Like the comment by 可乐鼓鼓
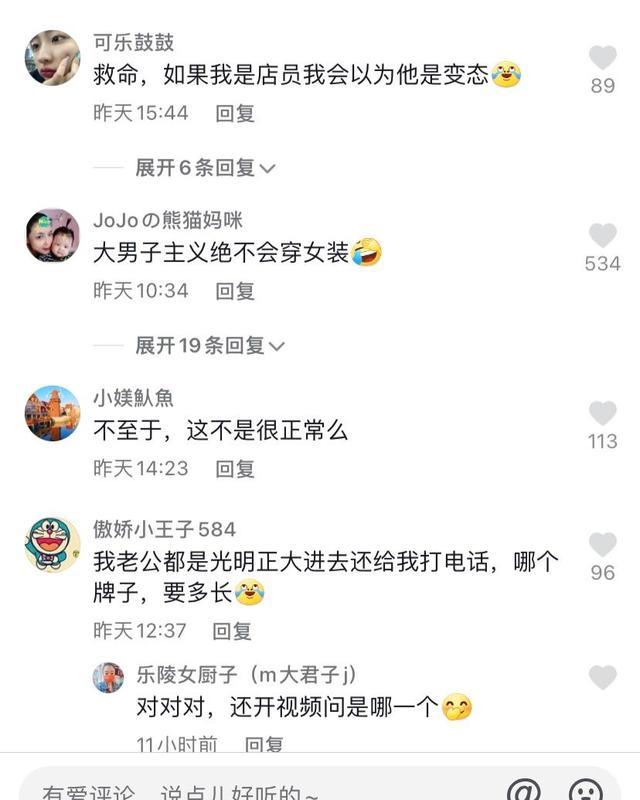The width and height of the screenshot is (640, 800). pyautogui.click(x=602, y=58)
